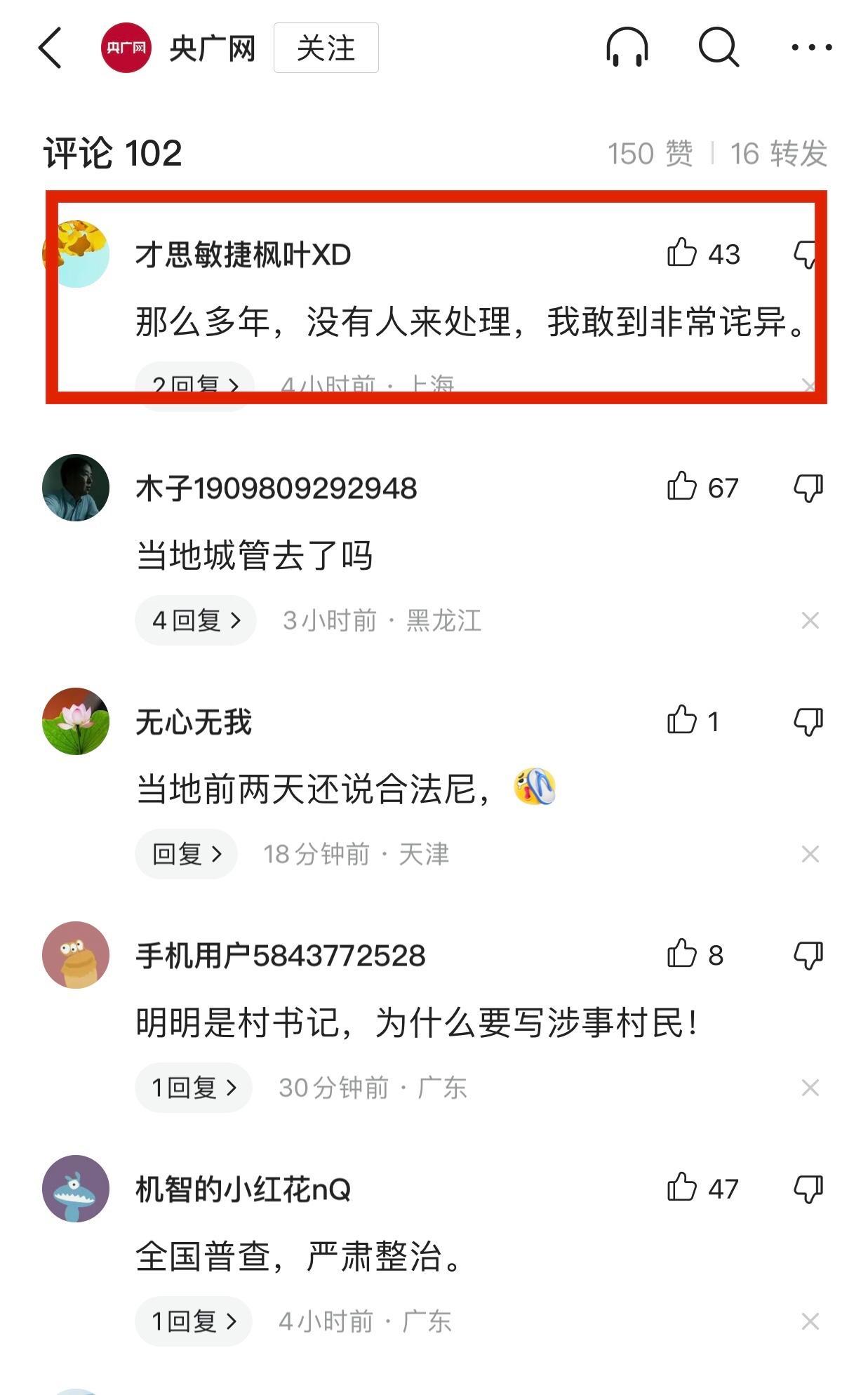Open the three-dot overflow menu
The width and height of the screenshot is (868, 1395).
(x=811, y=48)
